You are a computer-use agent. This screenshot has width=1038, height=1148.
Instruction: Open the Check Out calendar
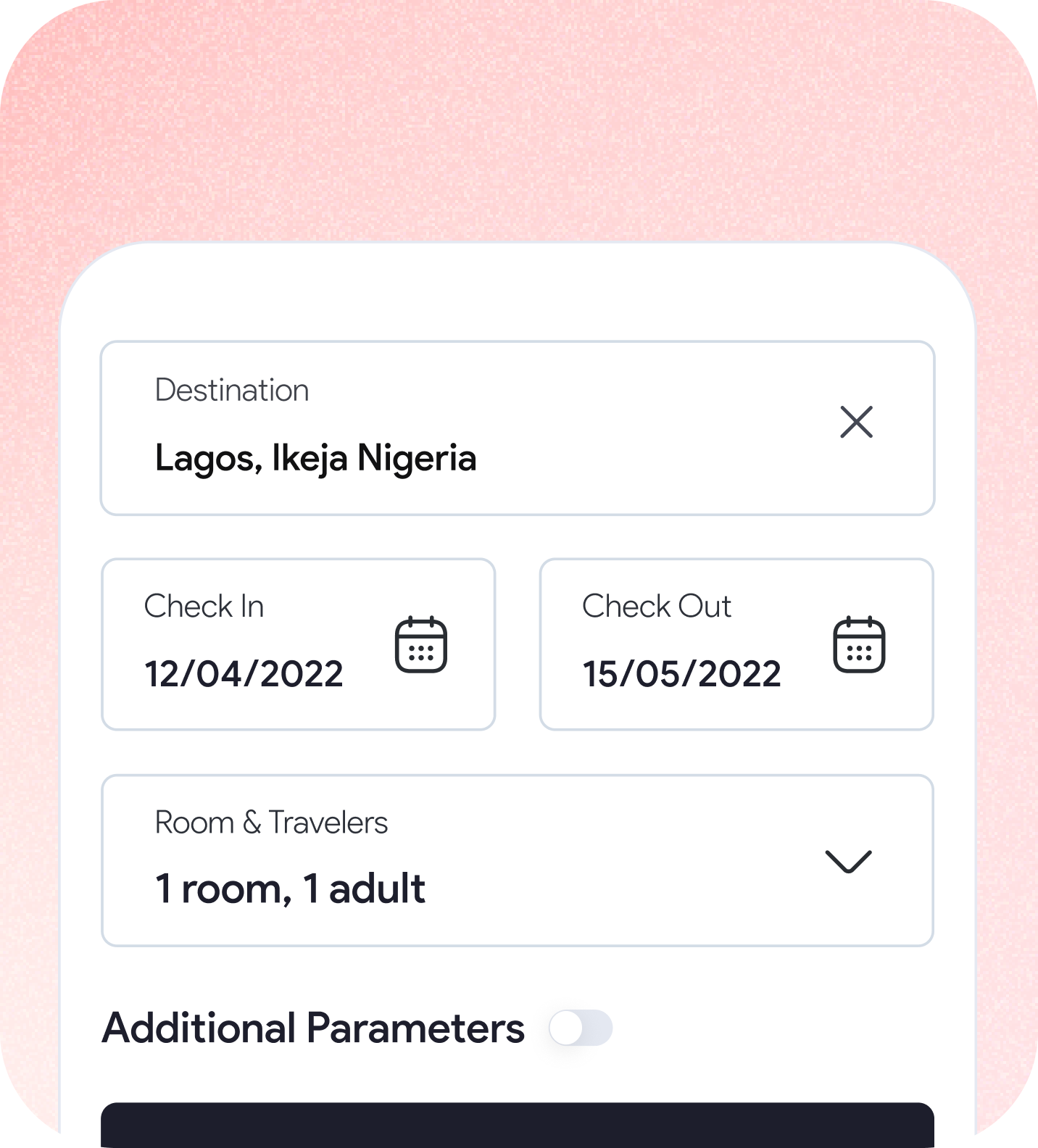(859, 644)
